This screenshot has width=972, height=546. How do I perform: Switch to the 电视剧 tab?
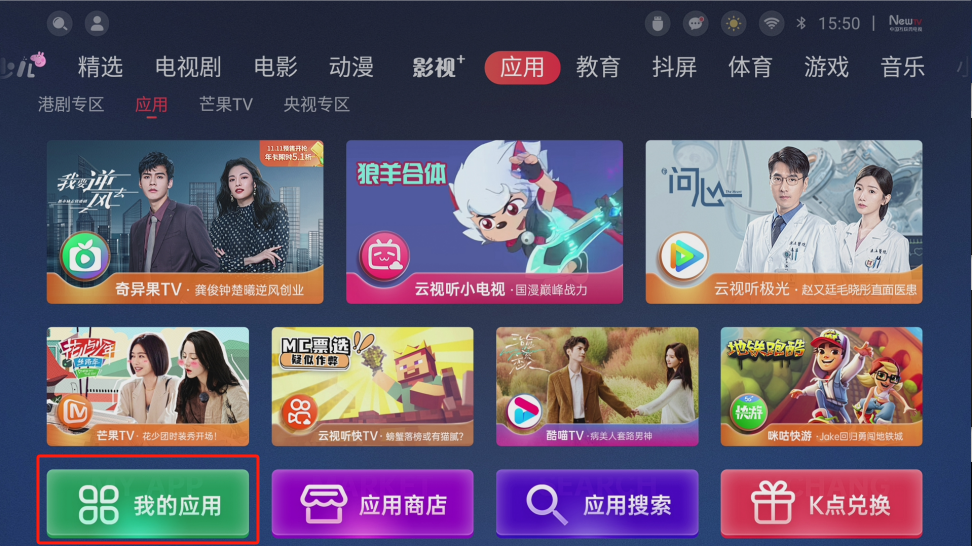[x=188, y=67]
